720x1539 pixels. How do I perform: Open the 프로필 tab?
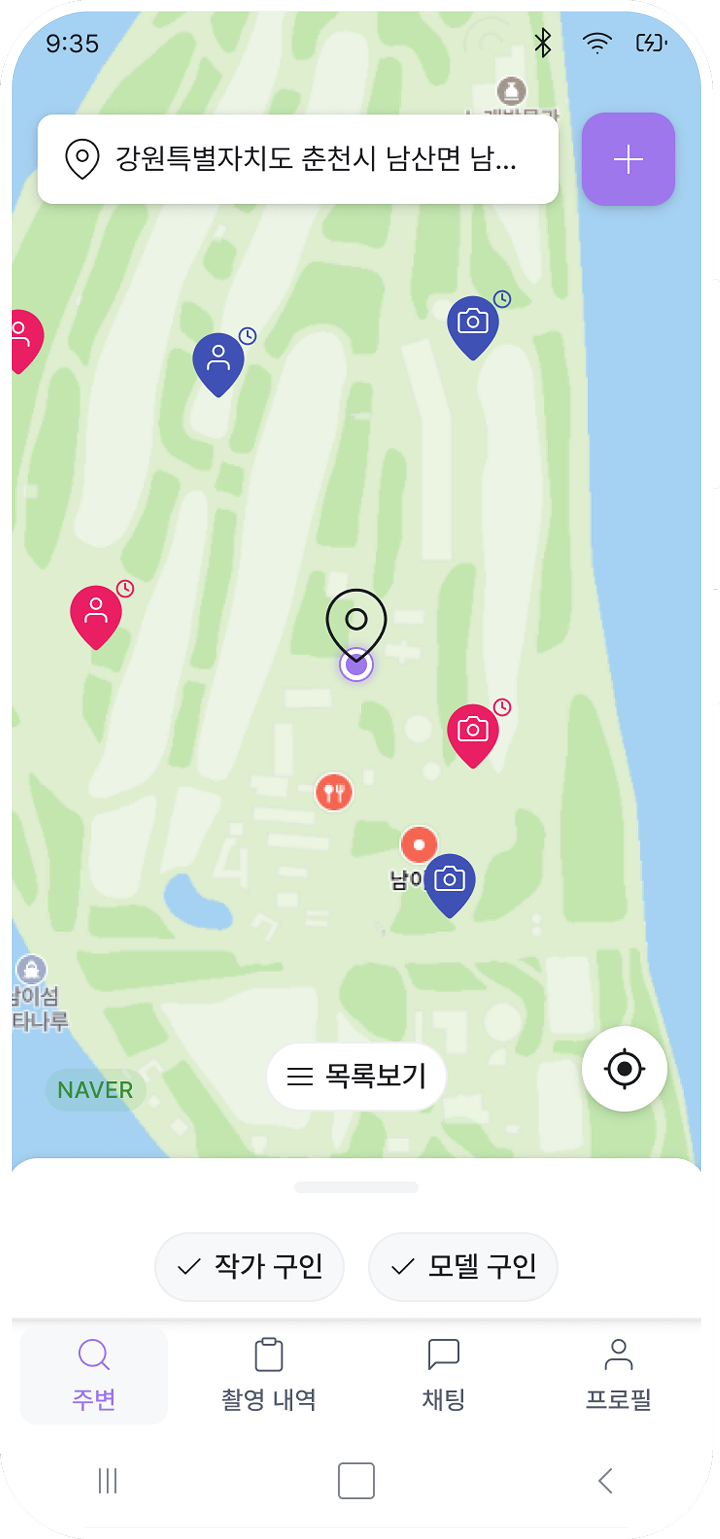click(x=618, y=1375)
